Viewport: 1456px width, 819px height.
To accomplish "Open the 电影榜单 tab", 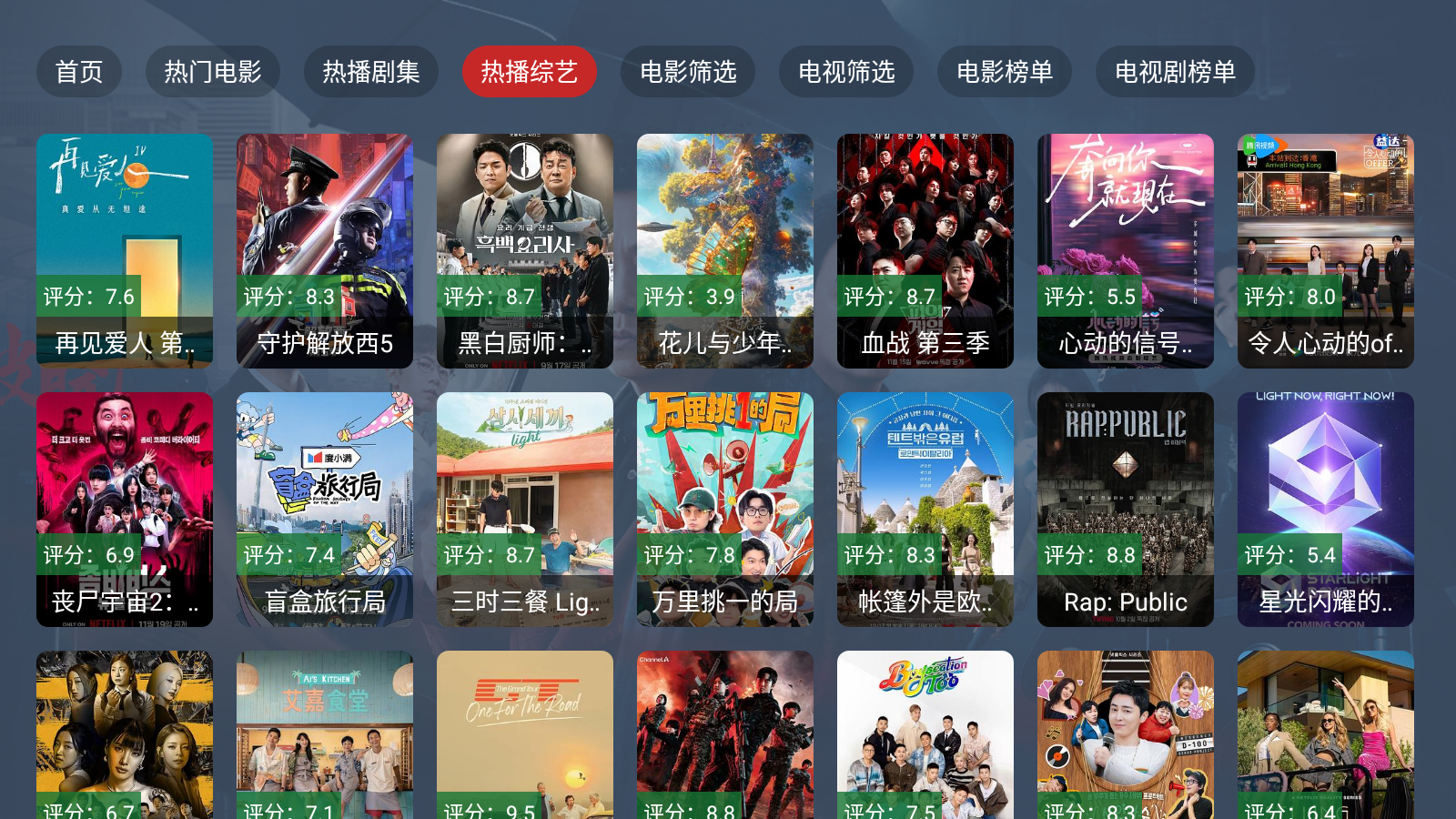I will click(1004, 72).
